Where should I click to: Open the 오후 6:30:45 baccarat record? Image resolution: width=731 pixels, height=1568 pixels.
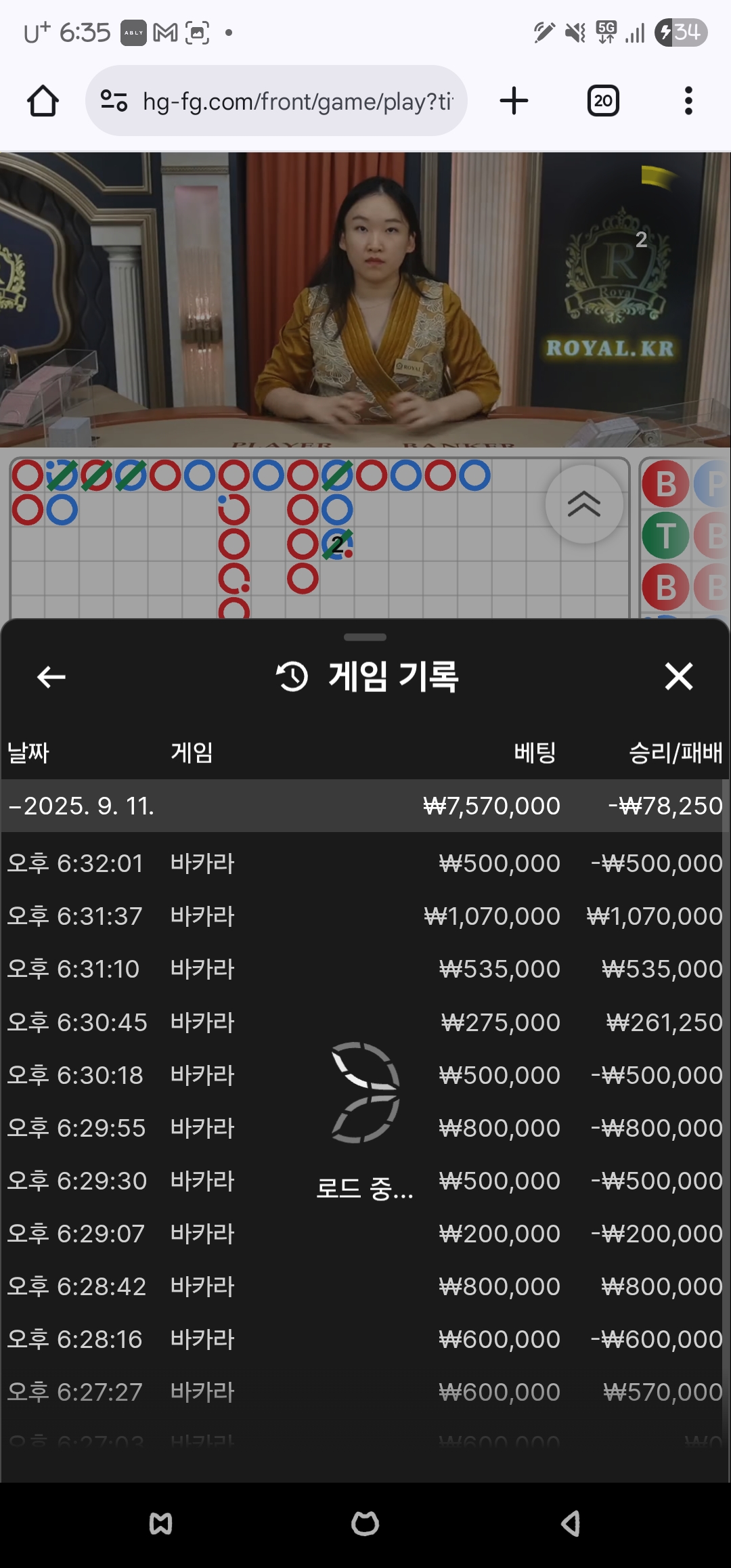[365, 1022]
